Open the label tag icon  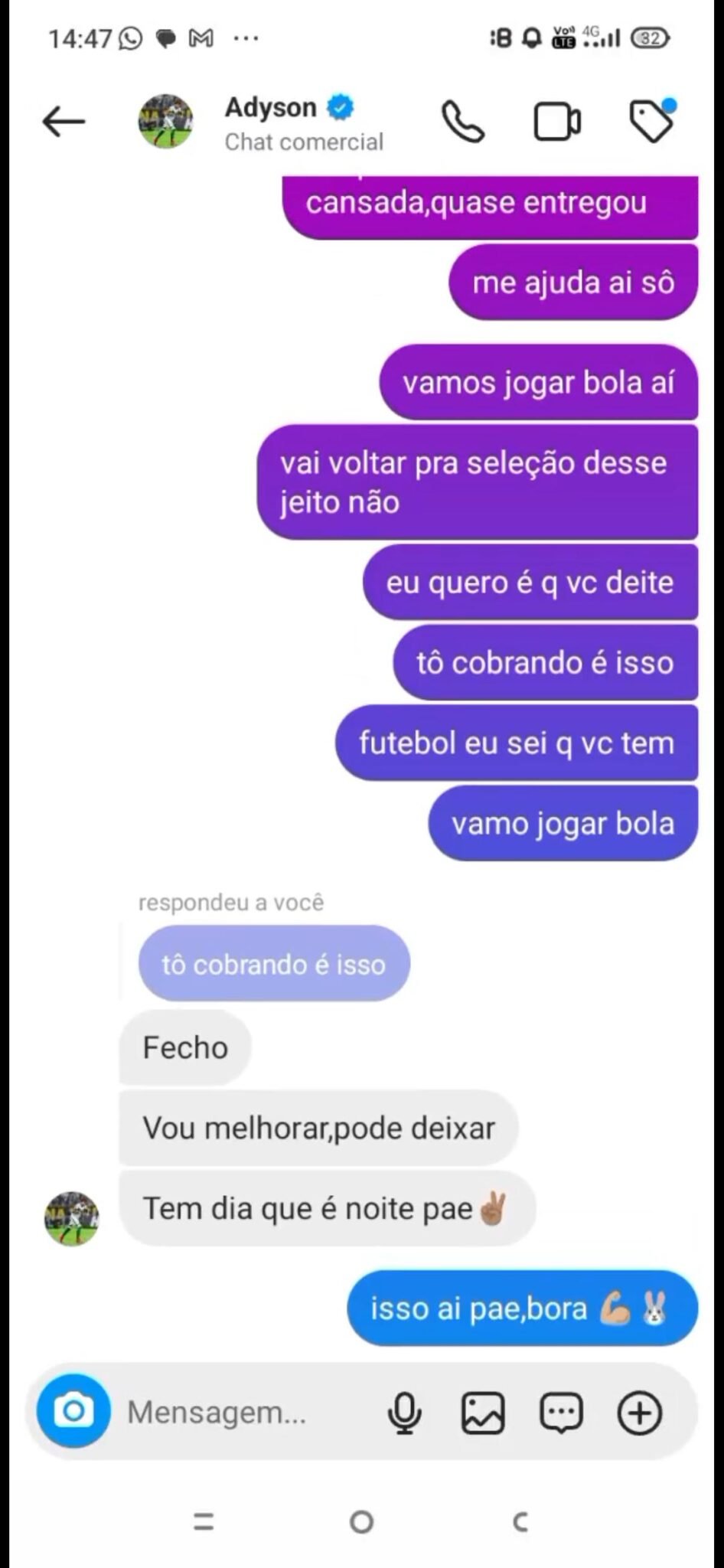point(651,121)
